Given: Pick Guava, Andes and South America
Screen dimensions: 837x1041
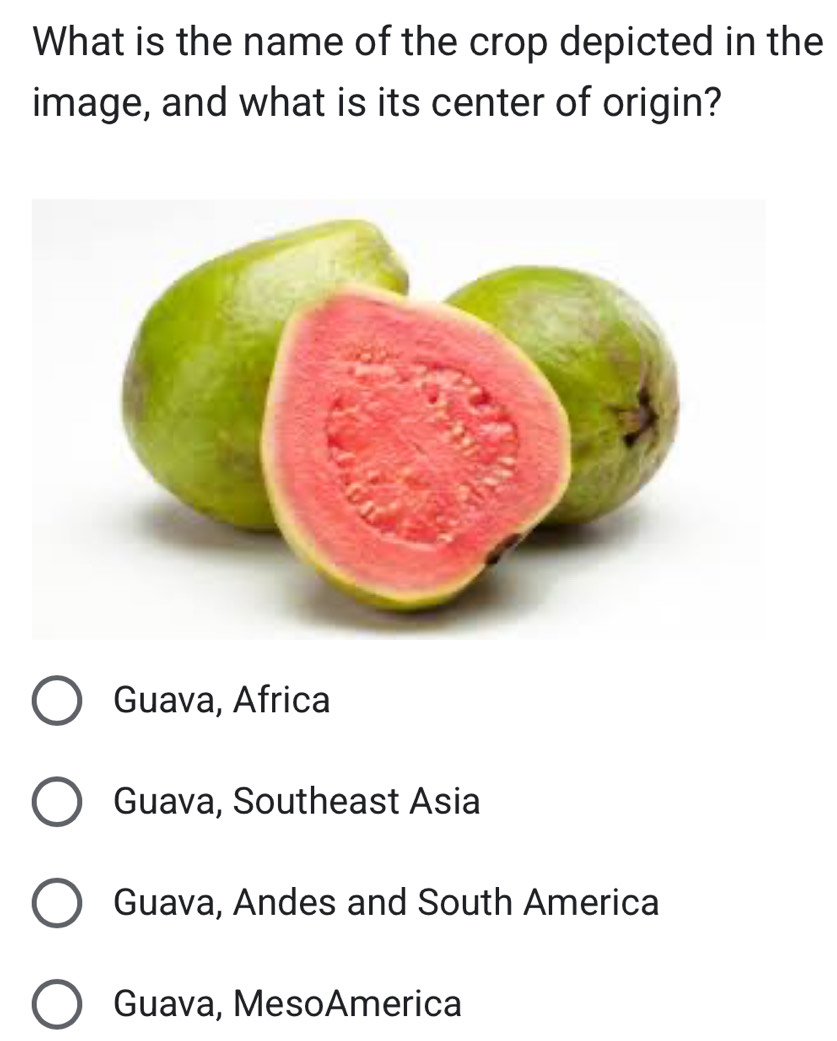Looking at the screenshot, I should (x=57, y=903).
